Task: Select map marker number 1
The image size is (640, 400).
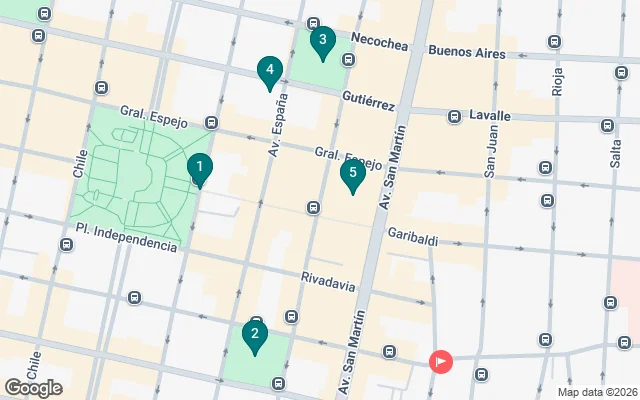Action: 200,170
